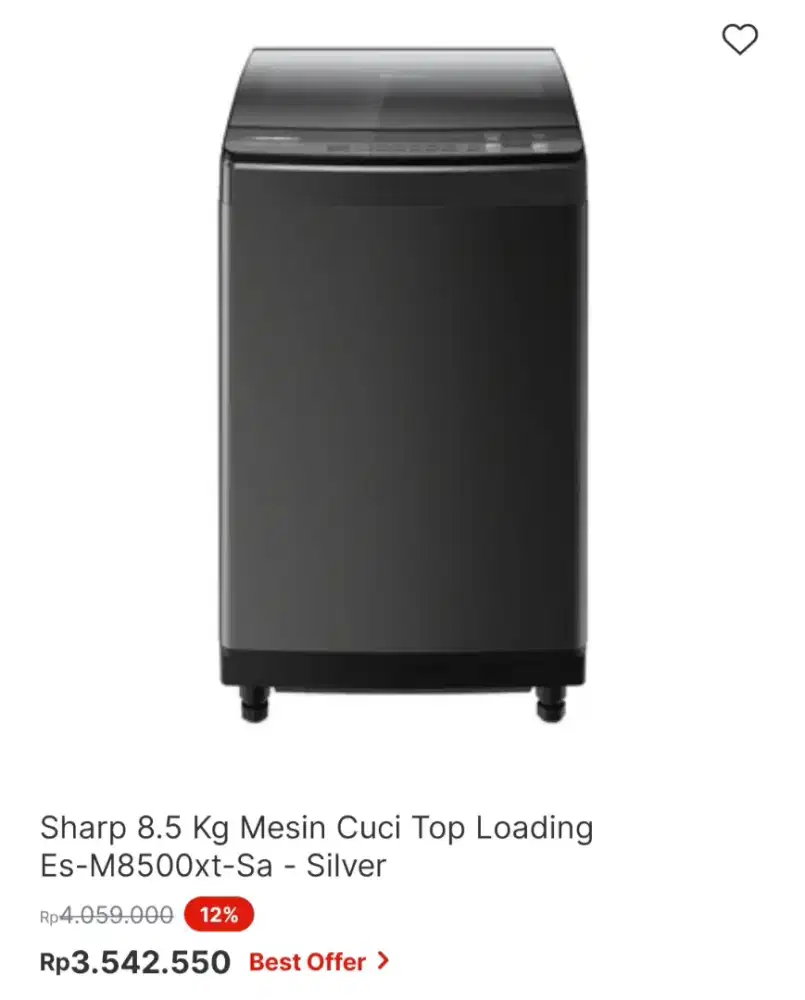The width and height of the screenshot is (805, 1000).
Task: Open the Best Offer link
Action: pos(318,962)
